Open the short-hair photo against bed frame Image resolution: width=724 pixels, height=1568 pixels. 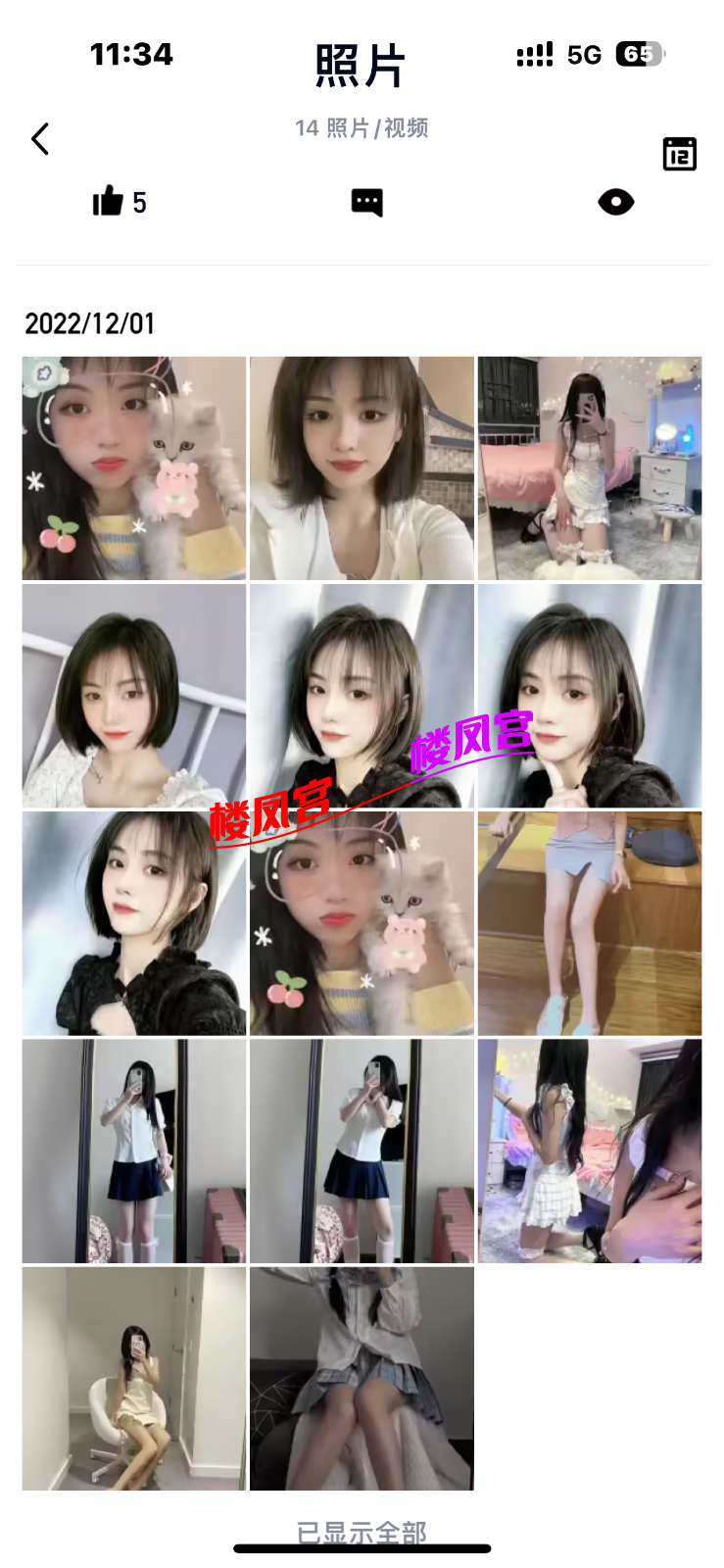coord(134,696)
